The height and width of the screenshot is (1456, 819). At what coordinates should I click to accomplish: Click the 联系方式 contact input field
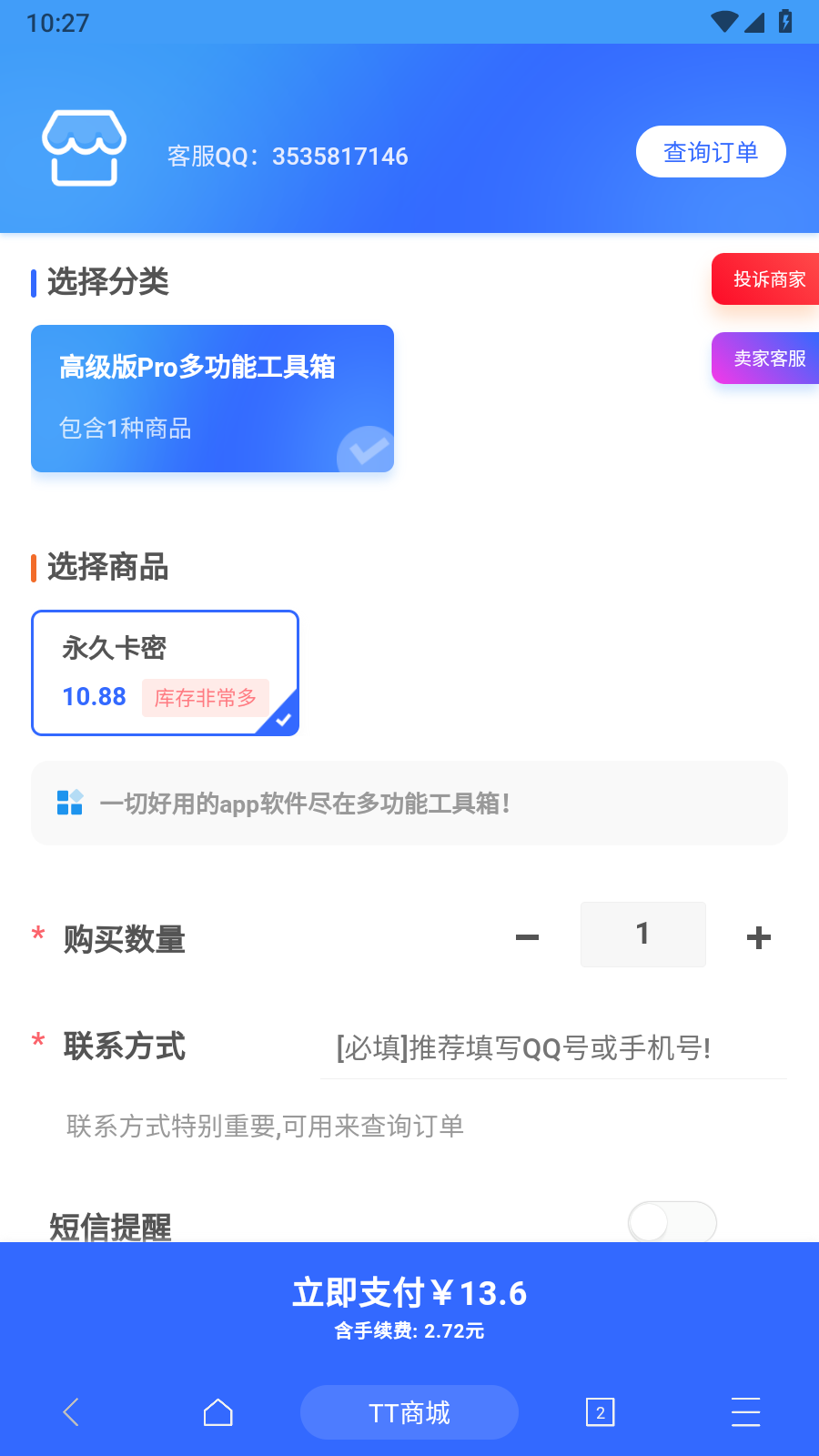[552, 1048]
